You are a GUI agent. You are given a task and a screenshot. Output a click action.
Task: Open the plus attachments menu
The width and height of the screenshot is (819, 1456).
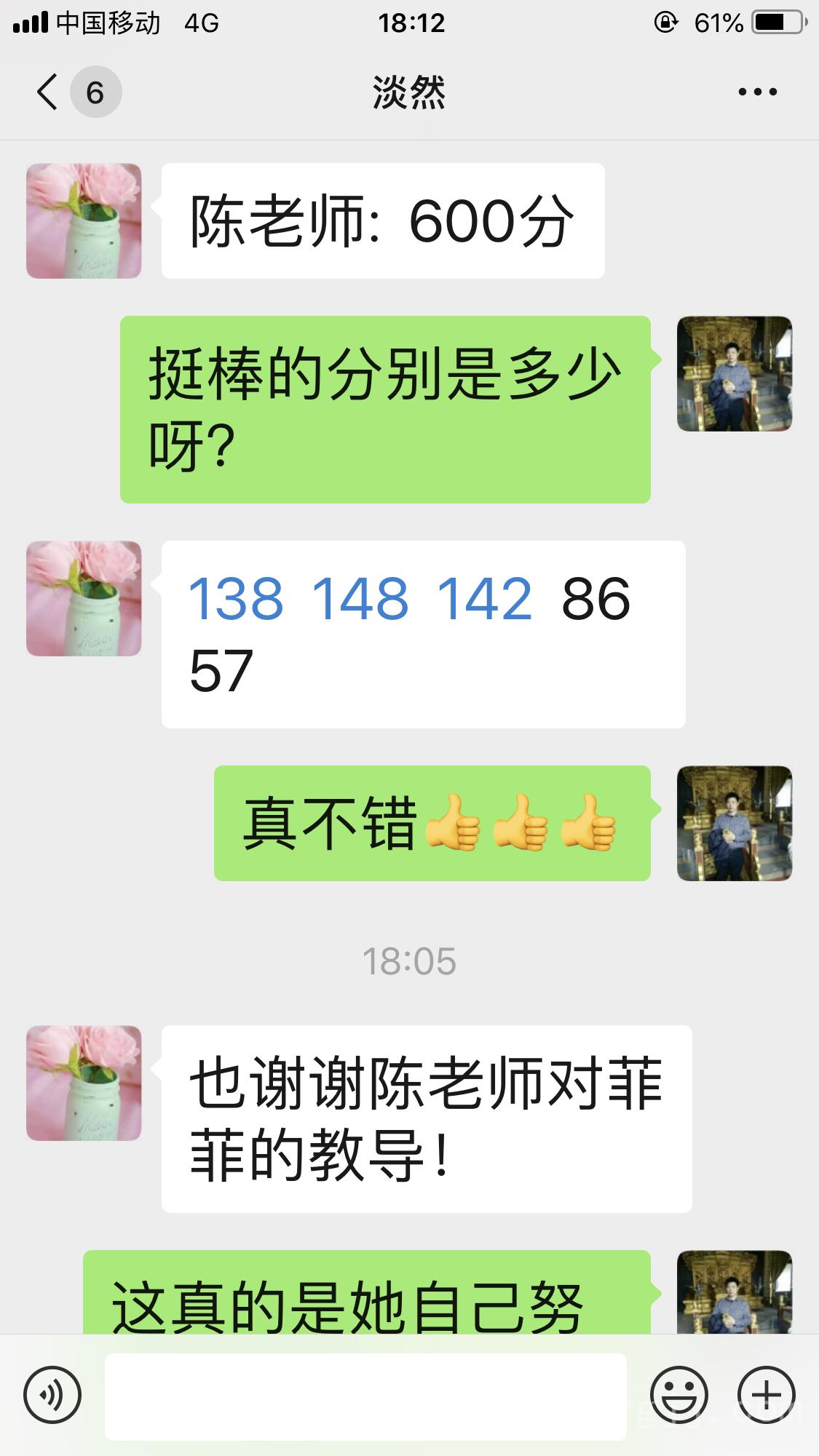(766, 1395)
